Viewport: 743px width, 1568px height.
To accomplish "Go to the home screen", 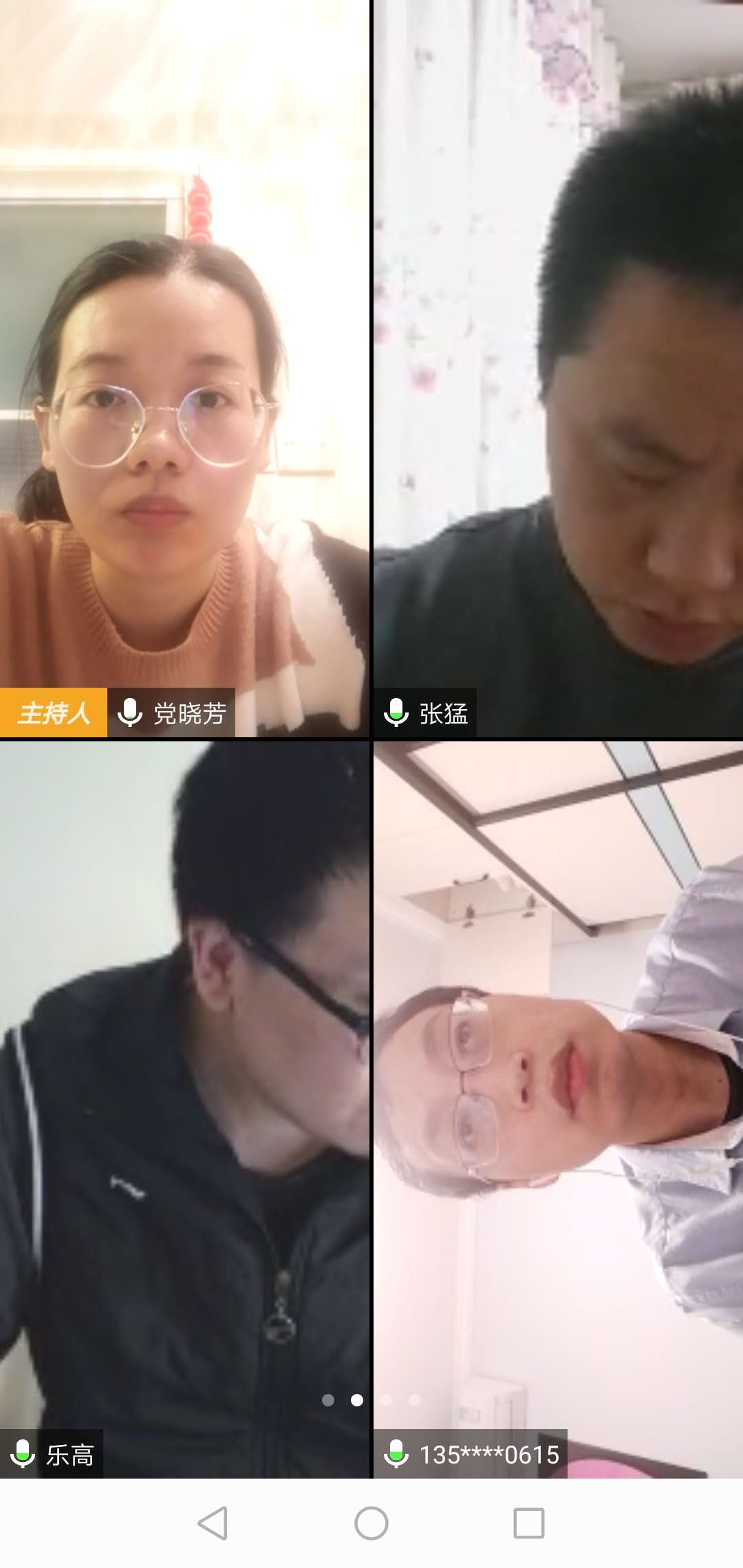I will (371, 1523).
